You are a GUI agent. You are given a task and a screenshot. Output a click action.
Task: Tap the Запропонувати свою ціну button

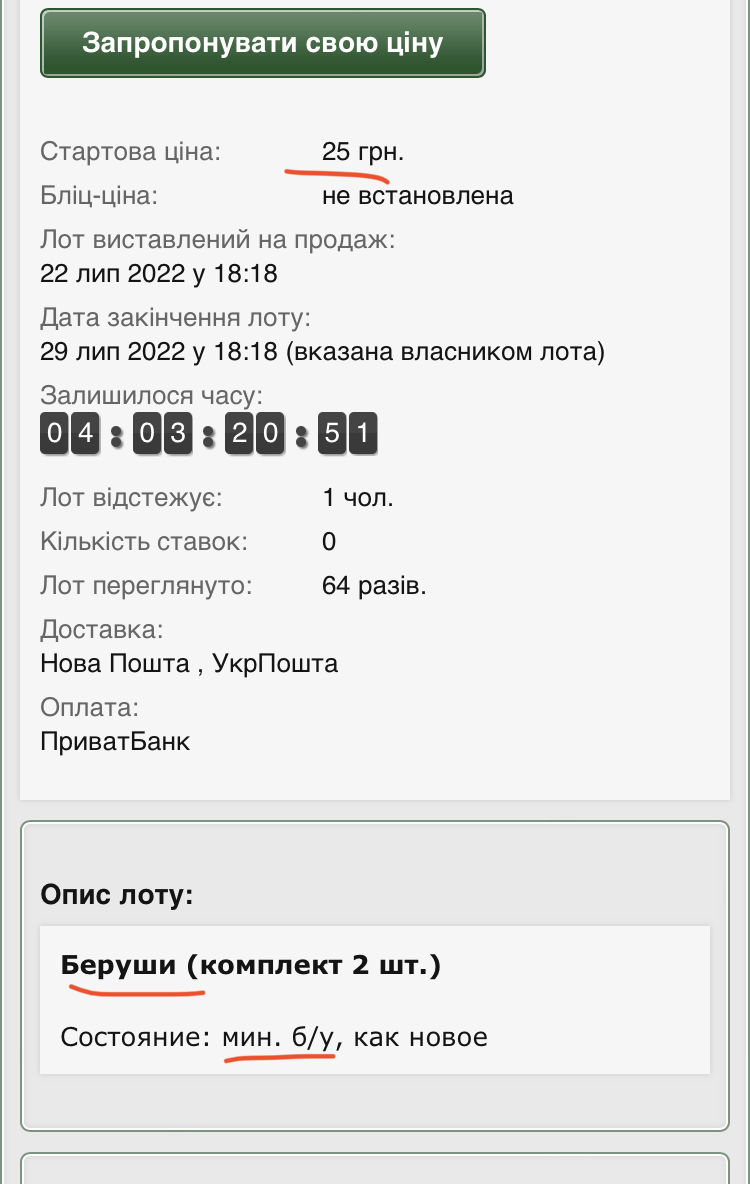[x=262, y=43]
